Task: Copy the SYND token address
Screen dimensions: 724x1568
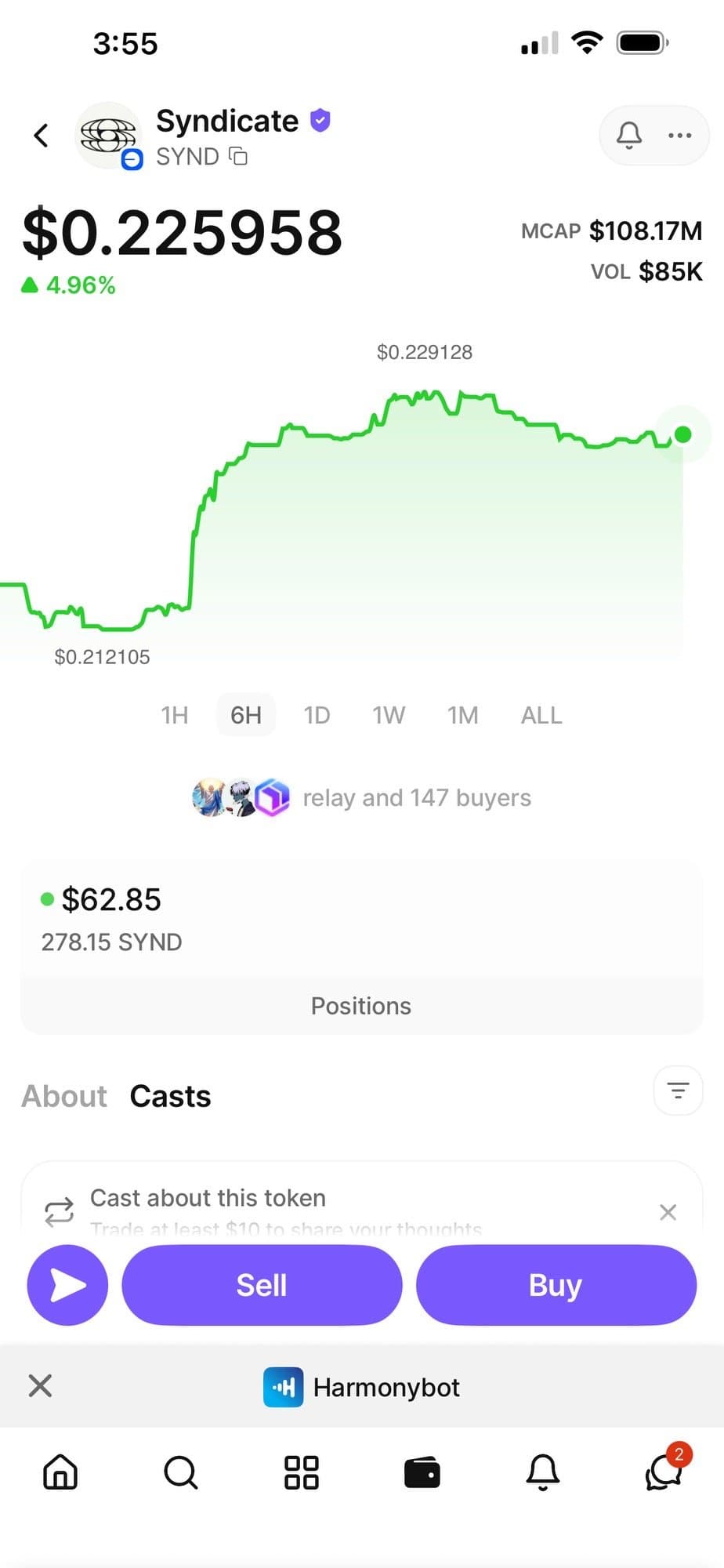Action: coord(238,157)
